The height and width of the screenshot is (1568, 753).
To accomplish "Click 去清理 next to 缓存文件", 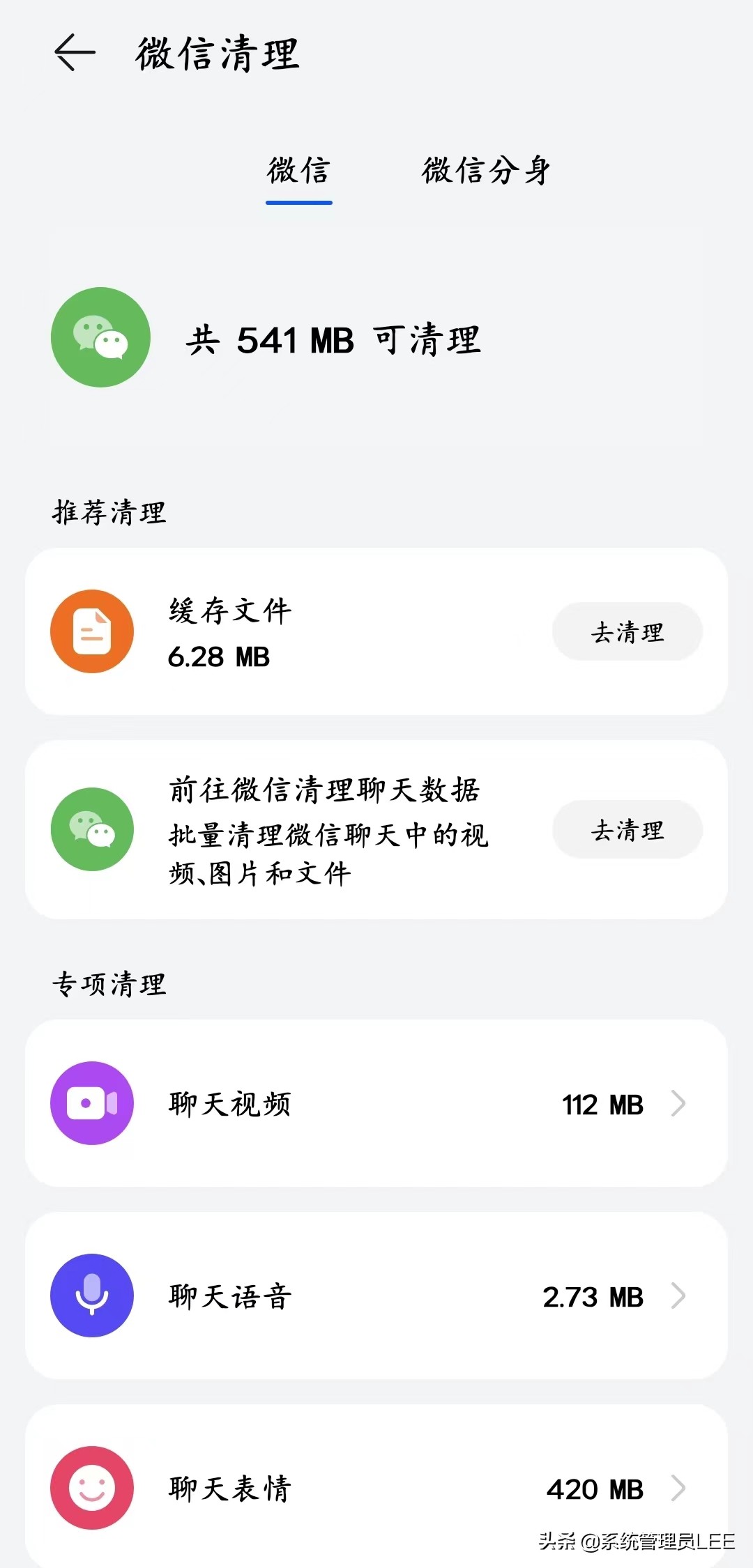I will point(627,631).
